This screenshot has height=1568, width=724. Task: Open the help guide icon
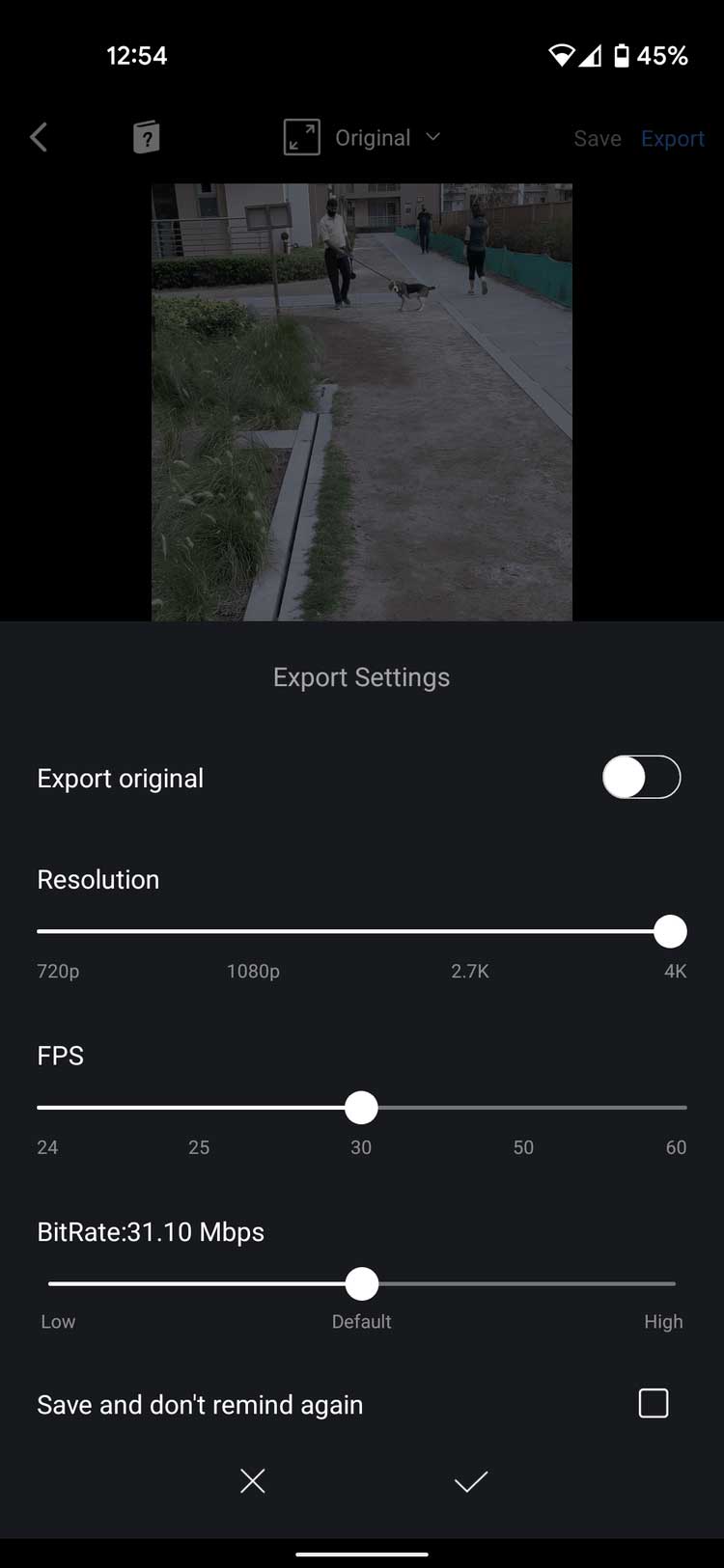tap(146, 138)
